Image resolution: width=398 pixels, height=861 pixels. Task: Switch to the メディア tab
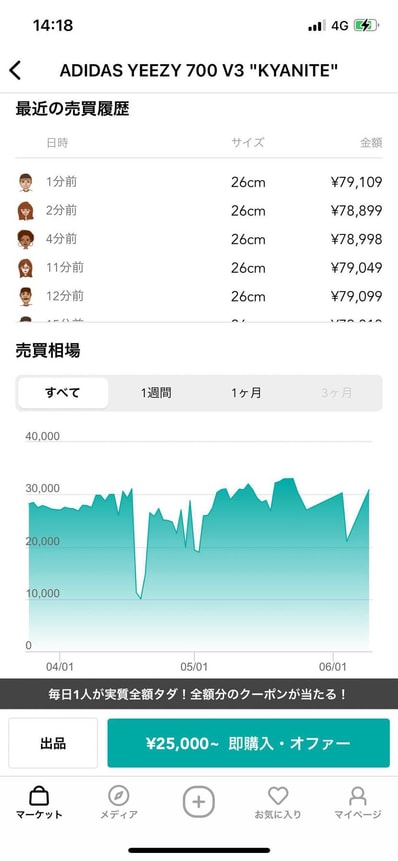[x=119, y=803]
